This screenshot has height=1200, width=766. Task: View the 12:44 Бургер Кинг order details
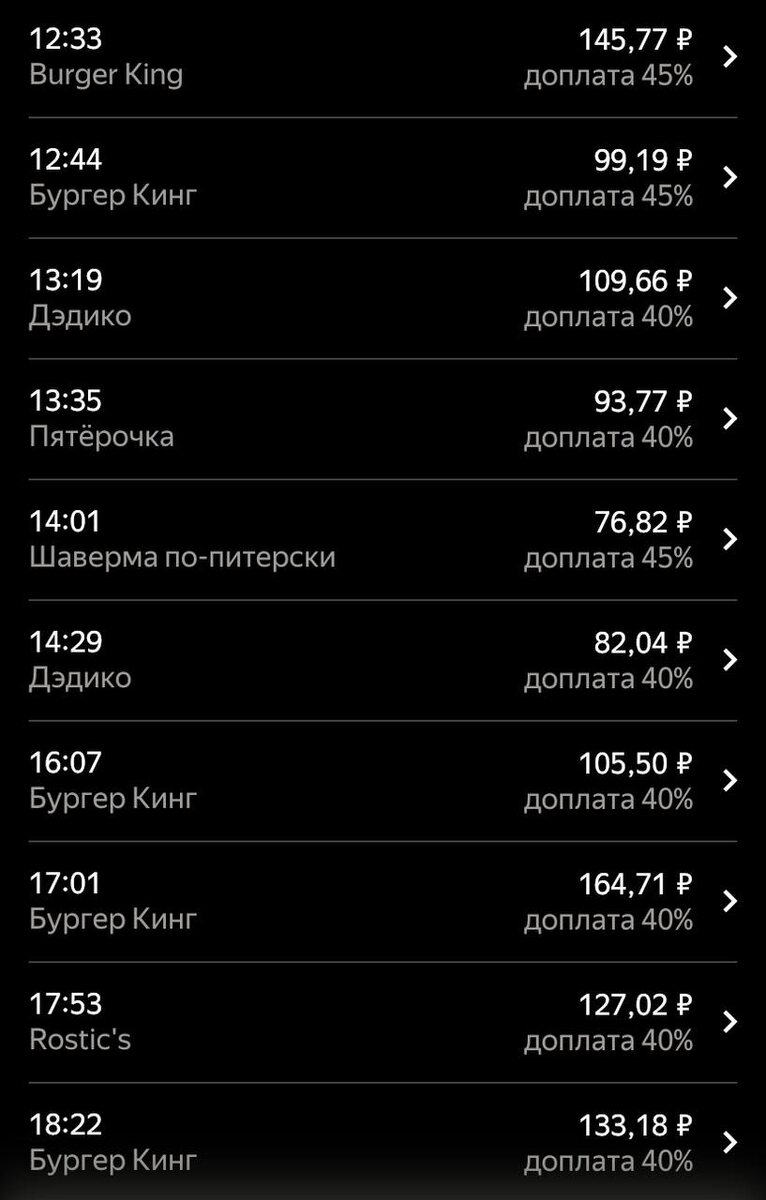[x=383, y=177]
